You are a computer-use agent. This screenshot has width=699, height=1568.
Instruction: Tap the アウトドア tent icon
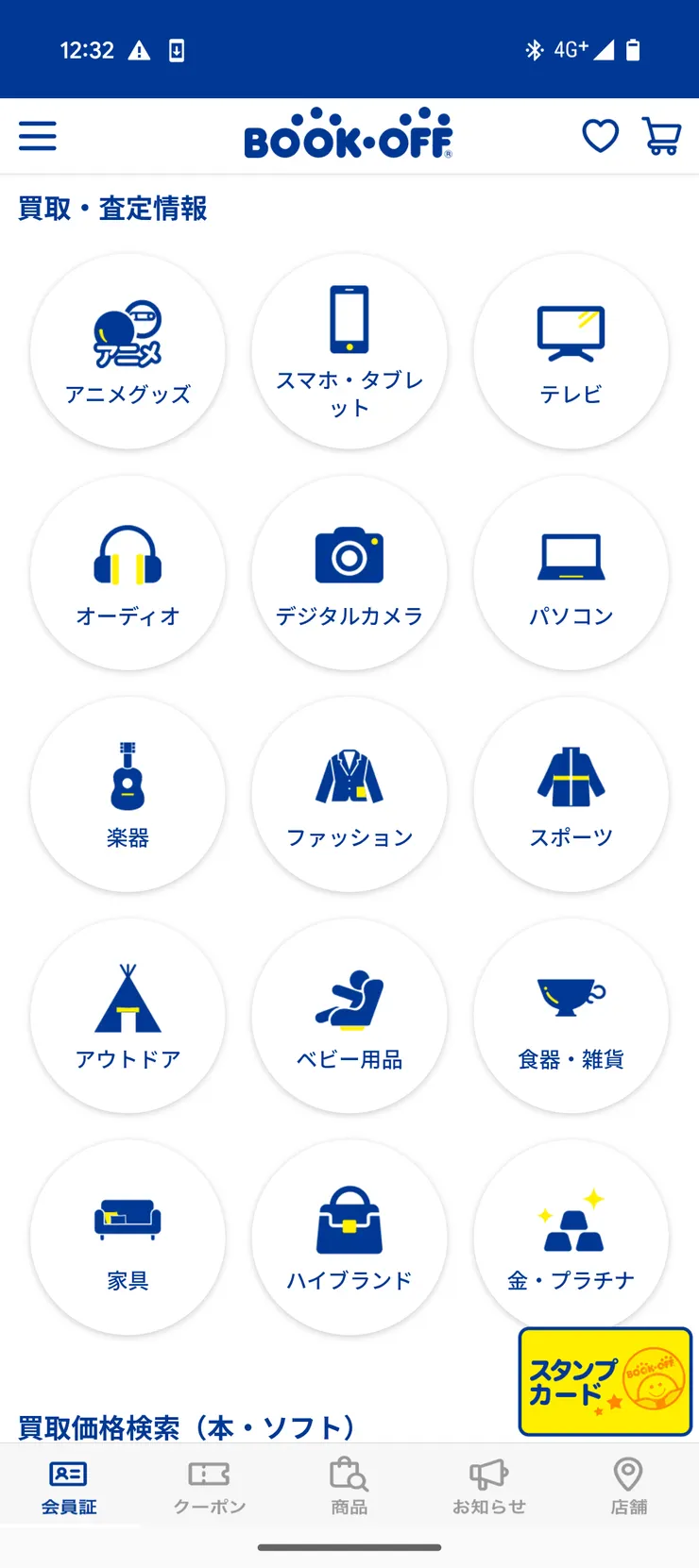coord(128,1015)
